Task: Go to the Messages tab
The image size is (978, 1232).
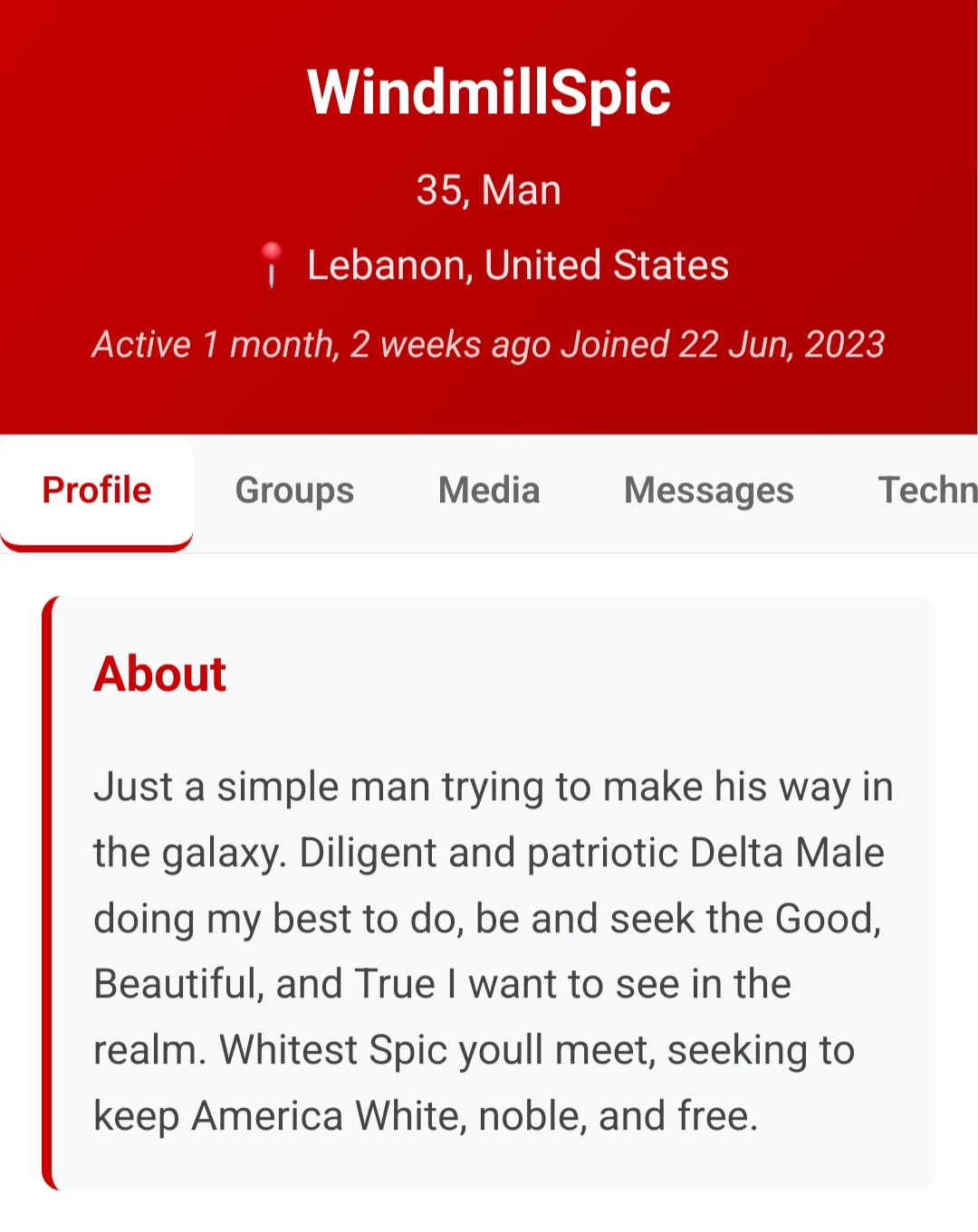Action: (708, 491)
